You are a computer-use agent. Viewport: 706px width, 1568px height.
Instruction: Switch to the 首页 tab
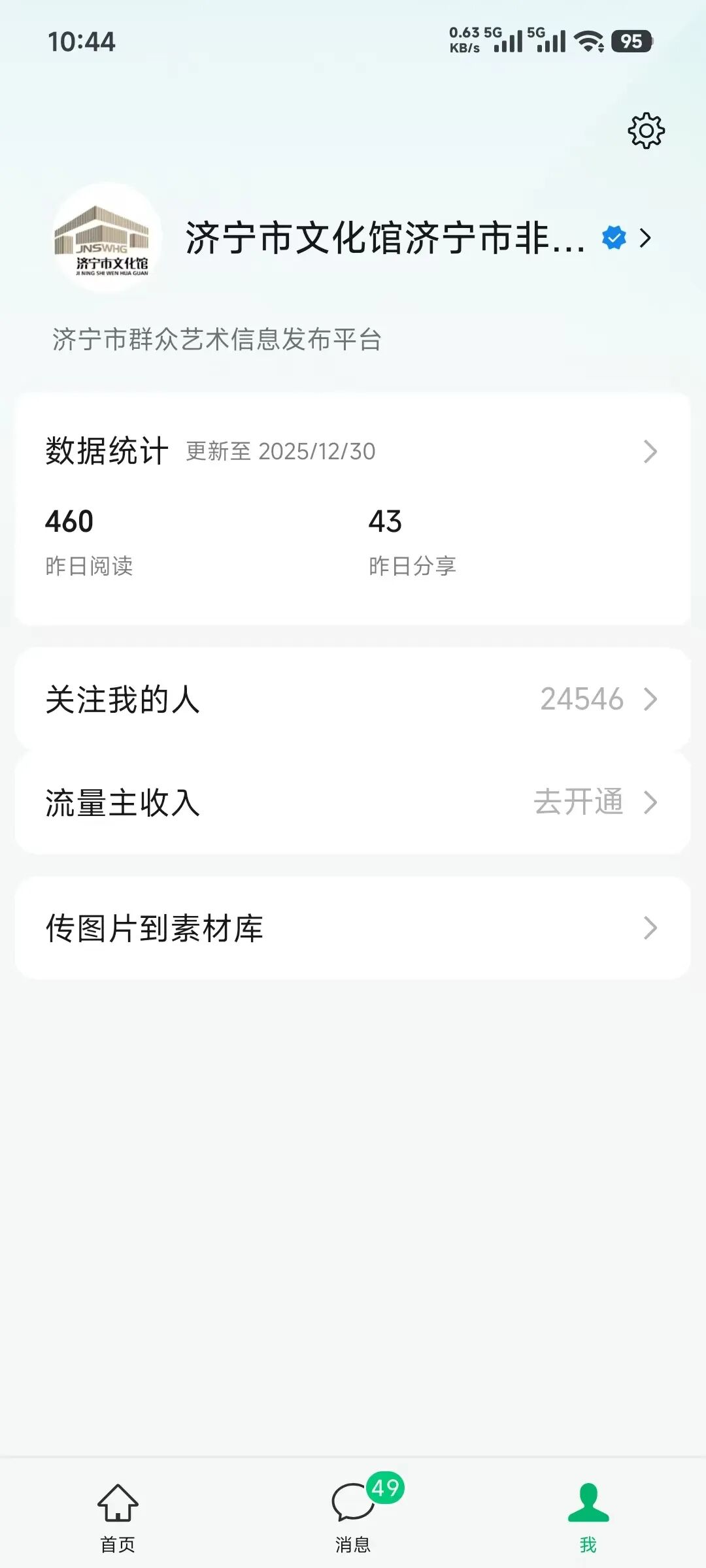[118, 1516]
